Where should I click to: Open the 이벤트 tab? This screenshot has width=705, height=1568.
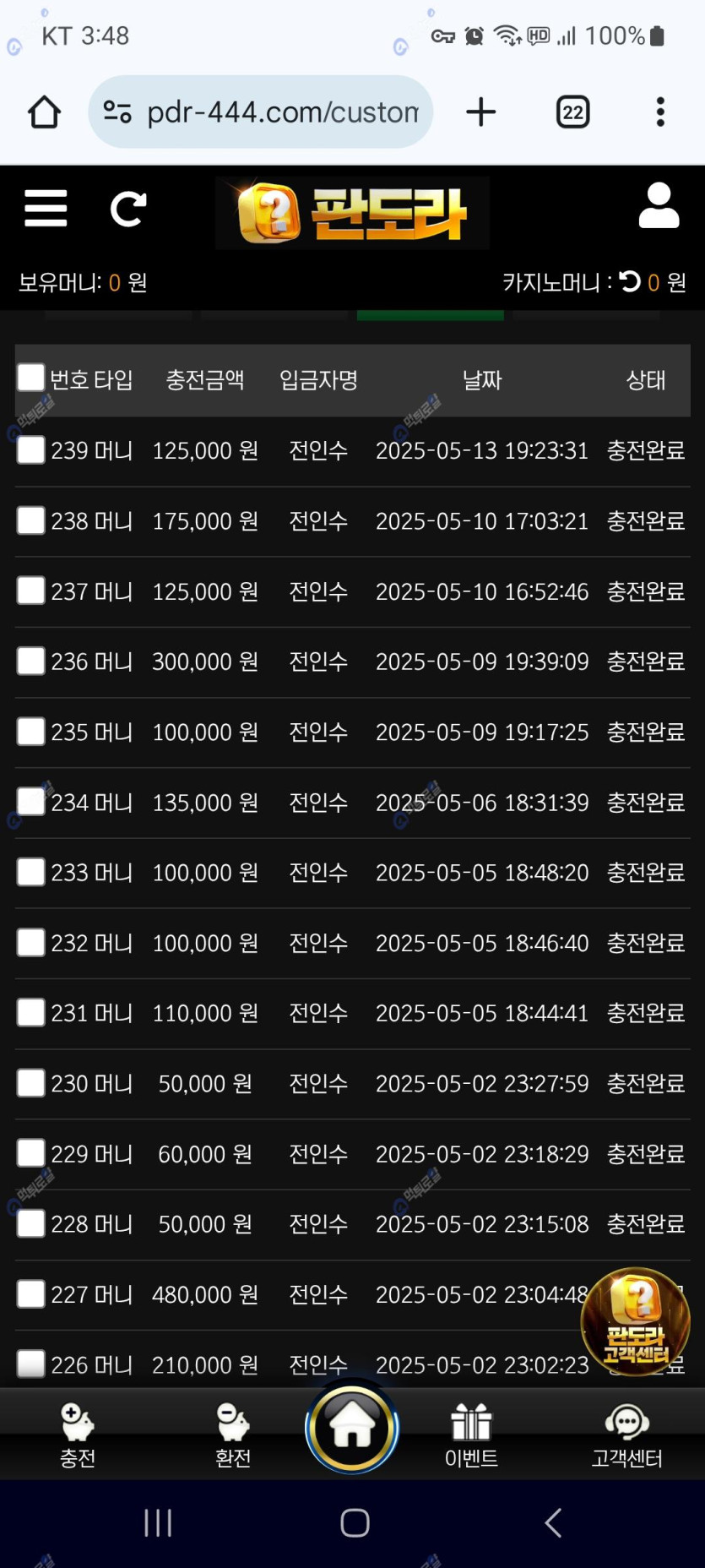pos(471,1435)
